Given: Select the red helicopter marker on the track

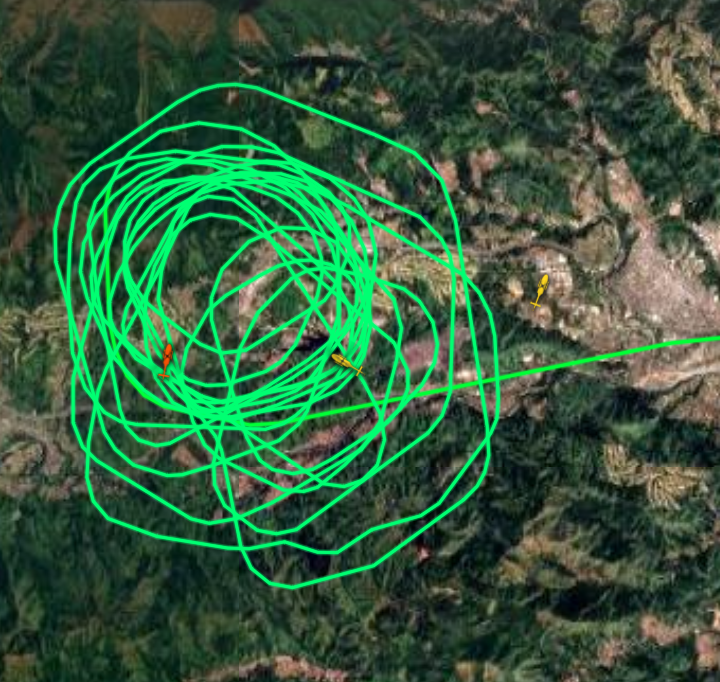Looking at the screenshot, I should pos(166,358).
